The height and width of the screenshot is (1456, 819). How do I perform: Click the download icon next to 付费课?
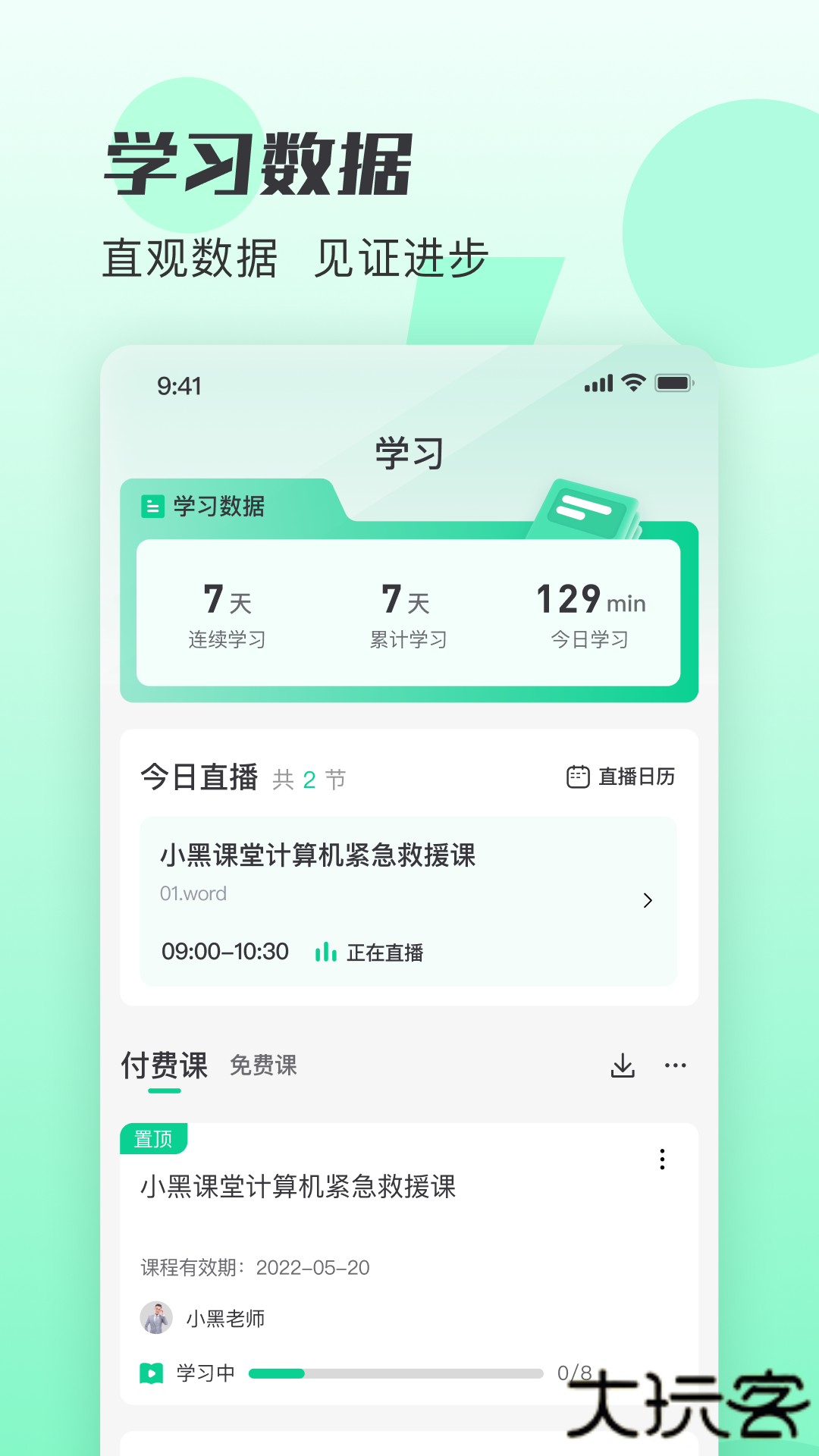tap(622, 1065)
